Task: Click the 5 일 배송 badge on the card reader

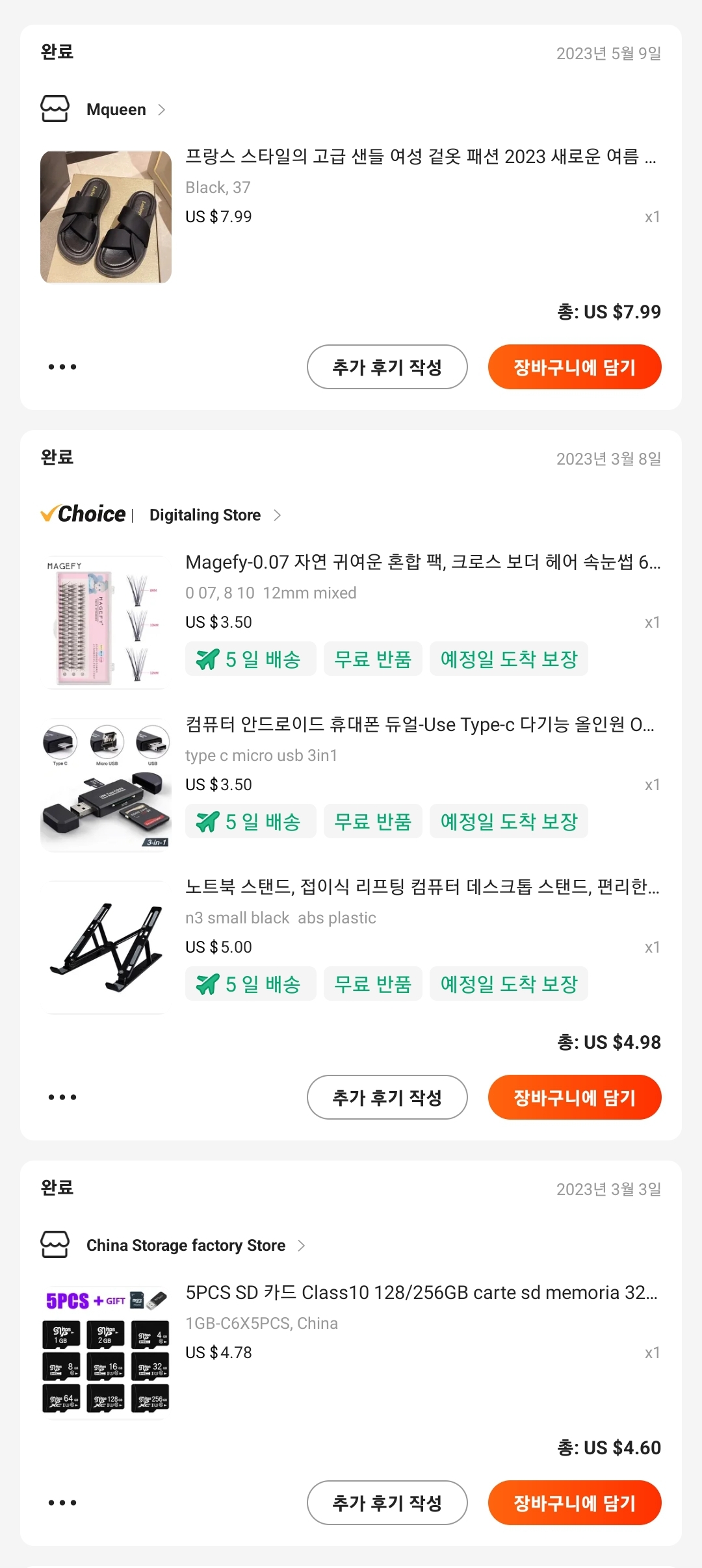Action: [x=250, y=821]
